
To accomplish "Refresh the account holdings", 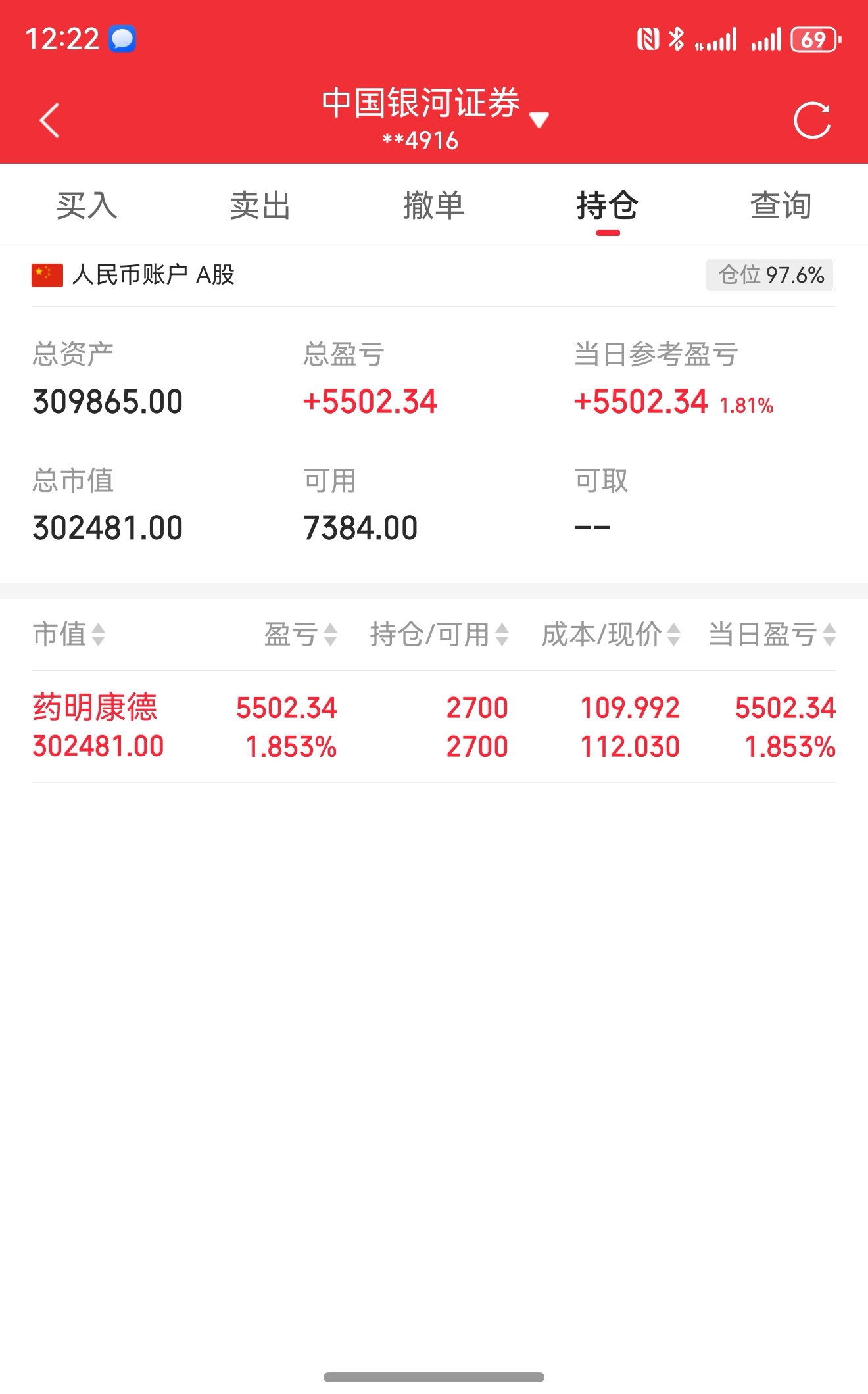I will (812, 120).
